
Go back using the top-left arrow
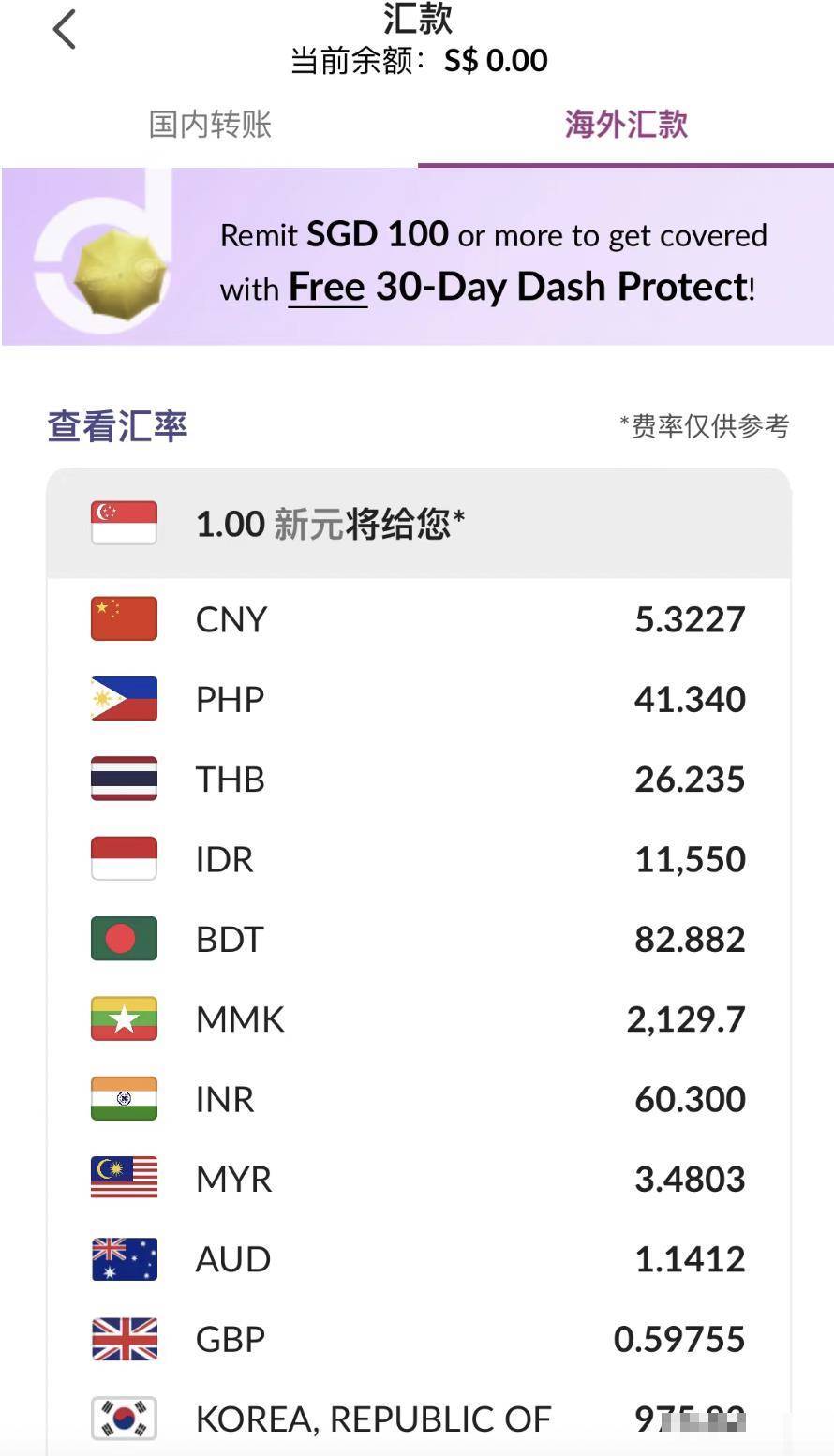pos(64,30)
